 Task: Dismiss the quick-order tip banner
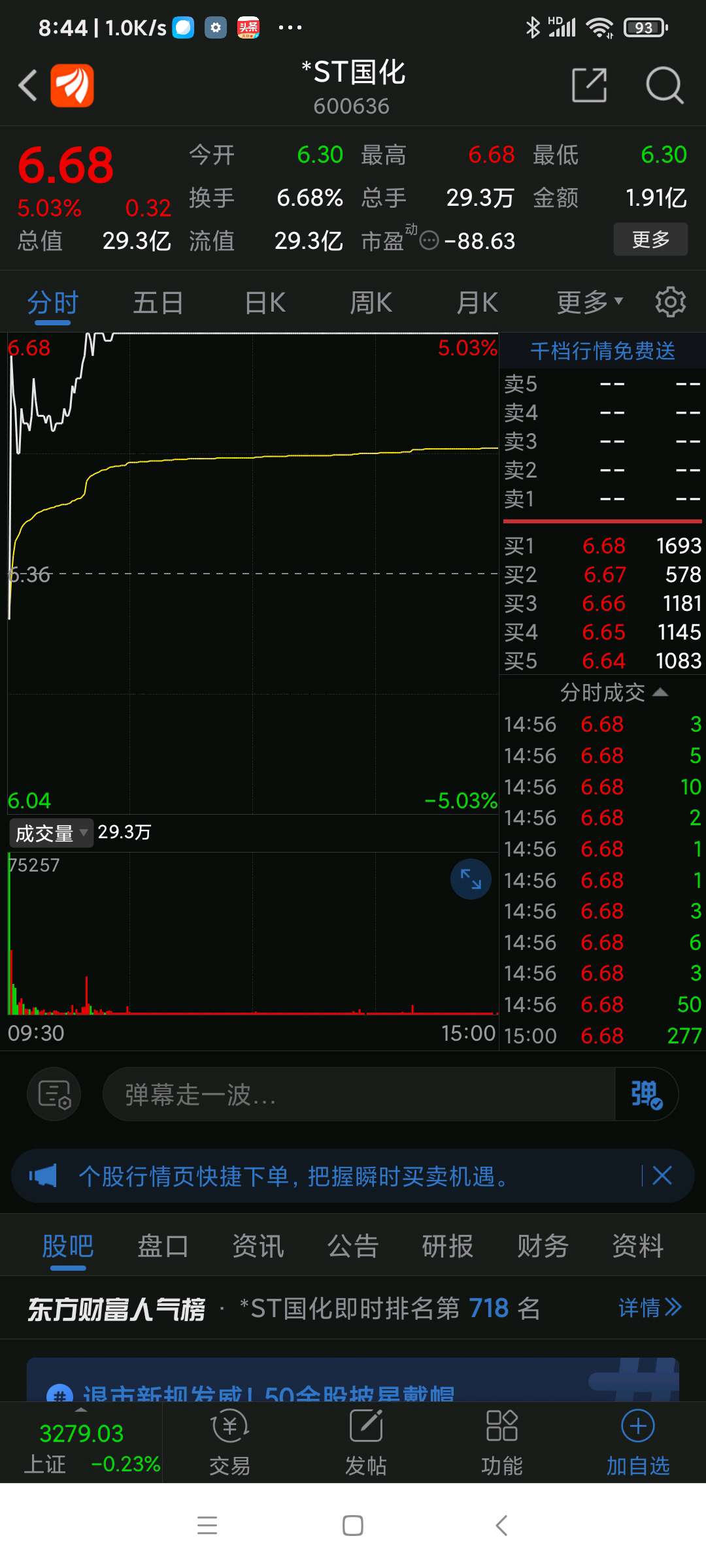(662, 1176)
